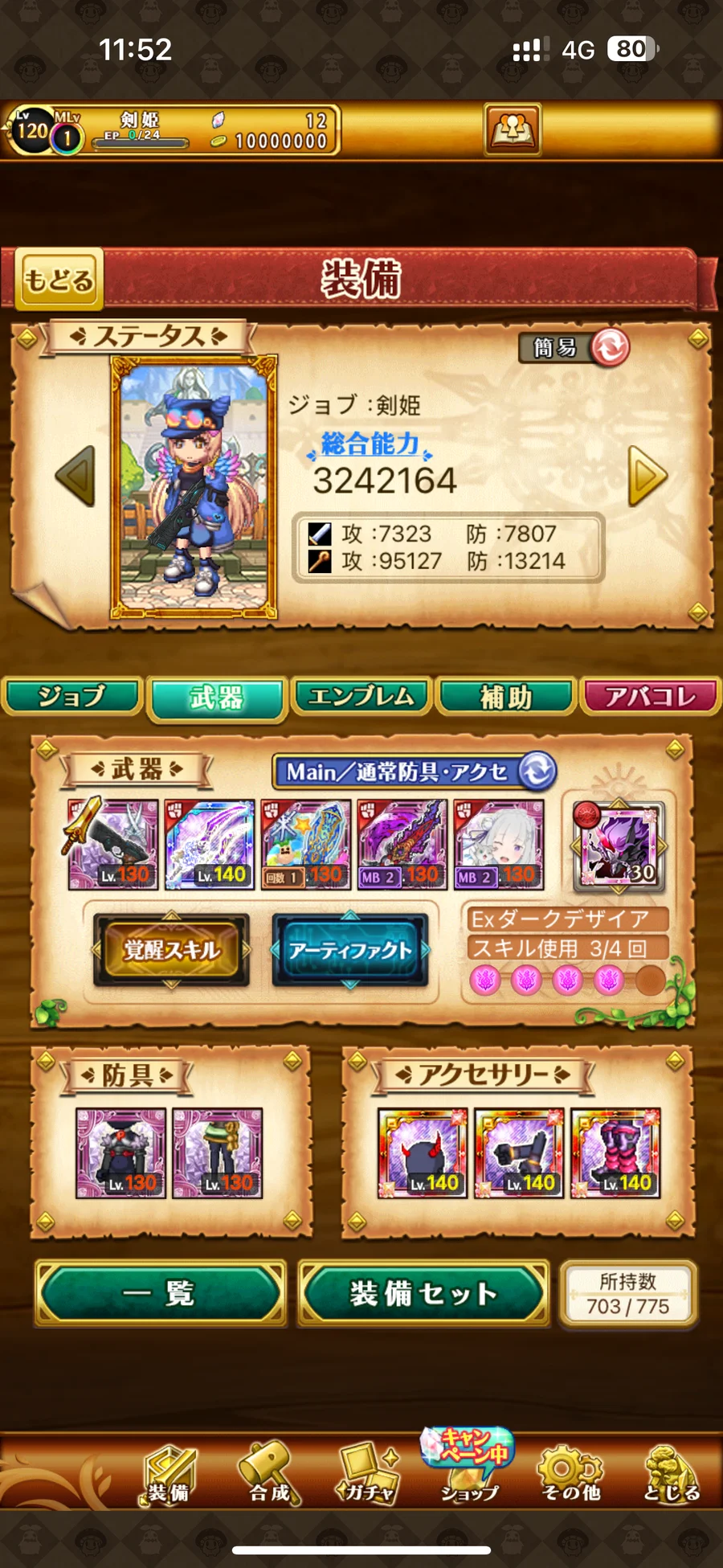Tap the もどる back button

coord(59,280)
